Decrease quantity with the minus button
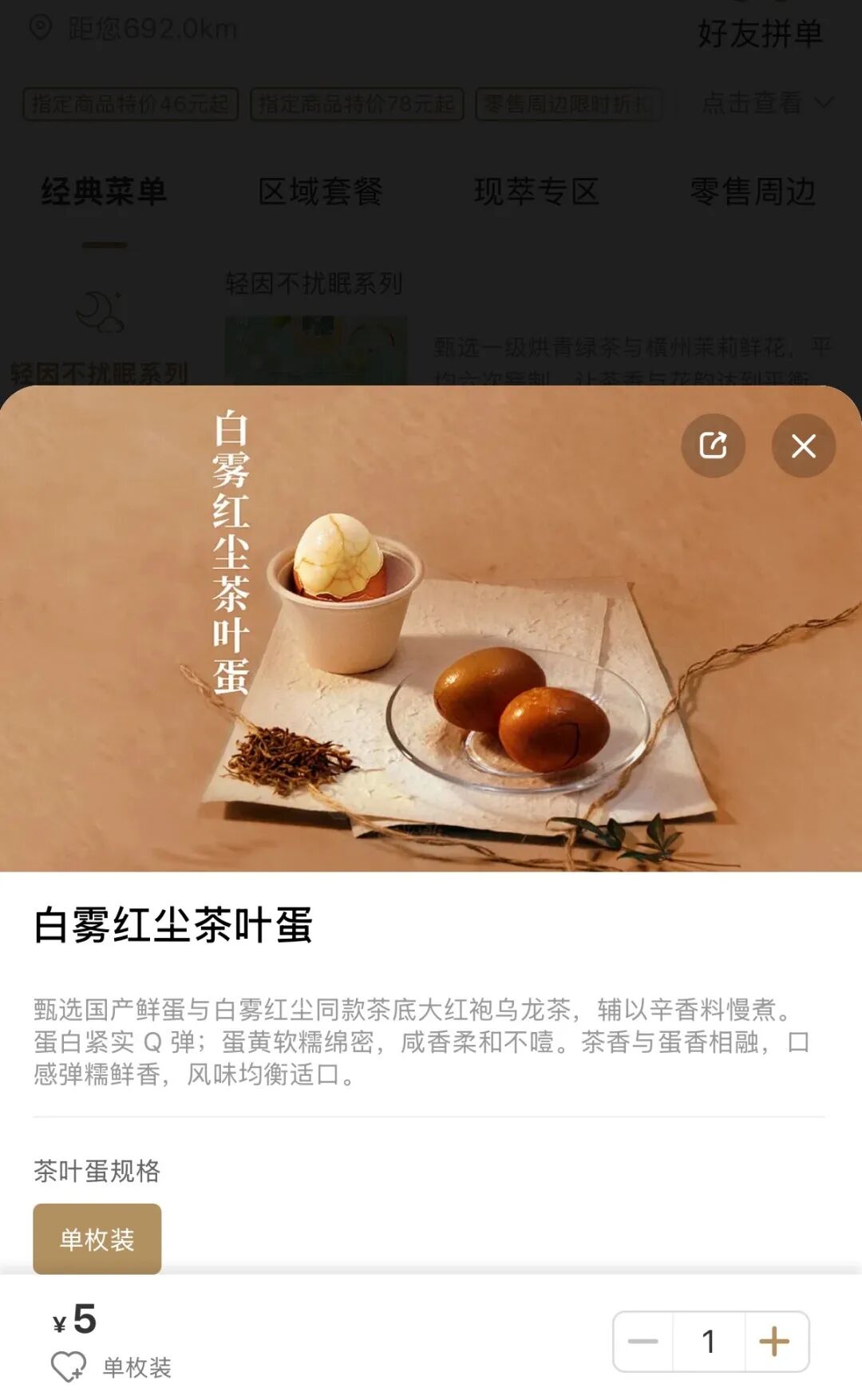 pos(643,1341)
